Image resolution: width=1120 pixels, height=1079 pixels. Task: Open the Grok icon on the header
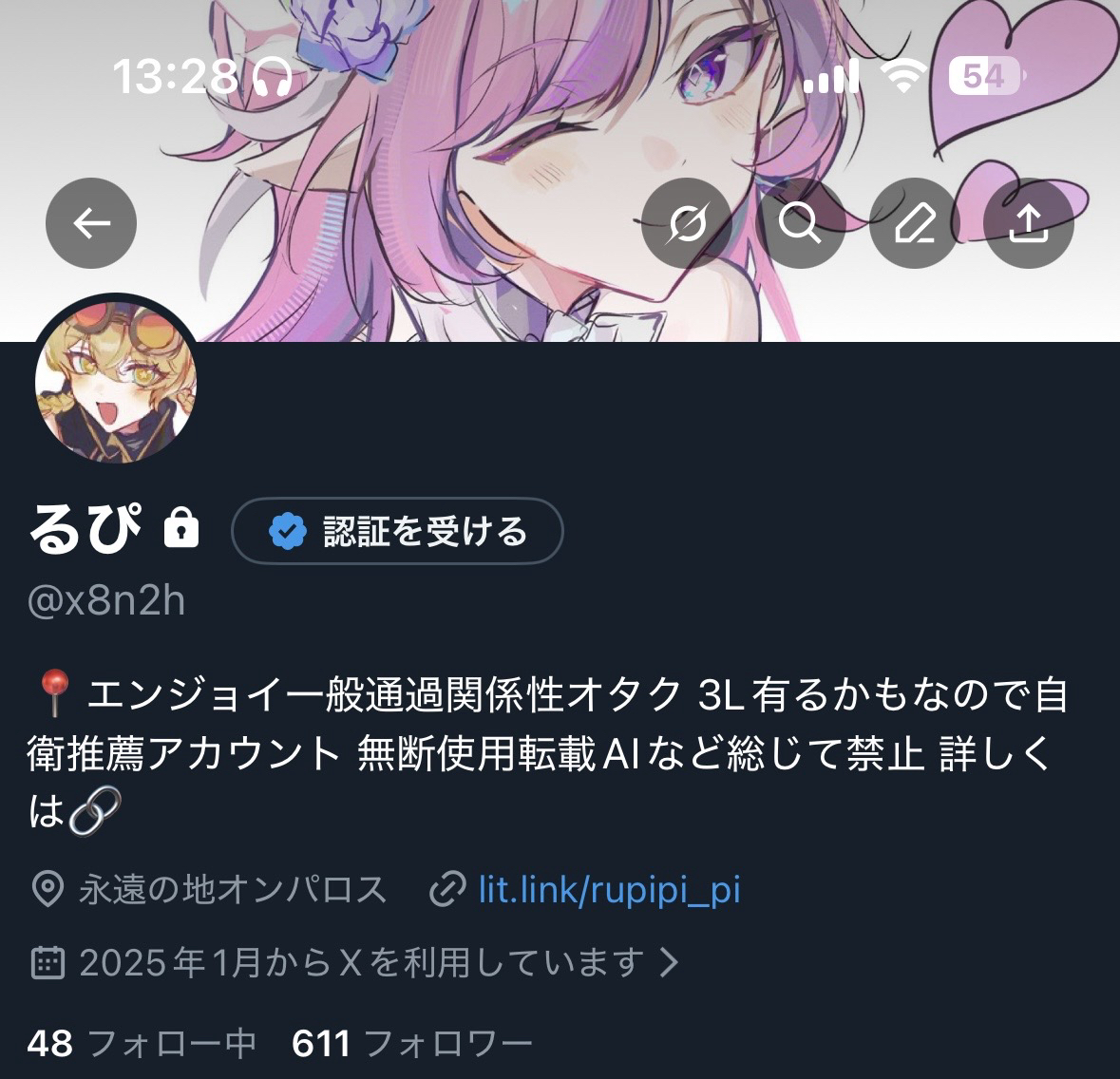pos(687,223)
